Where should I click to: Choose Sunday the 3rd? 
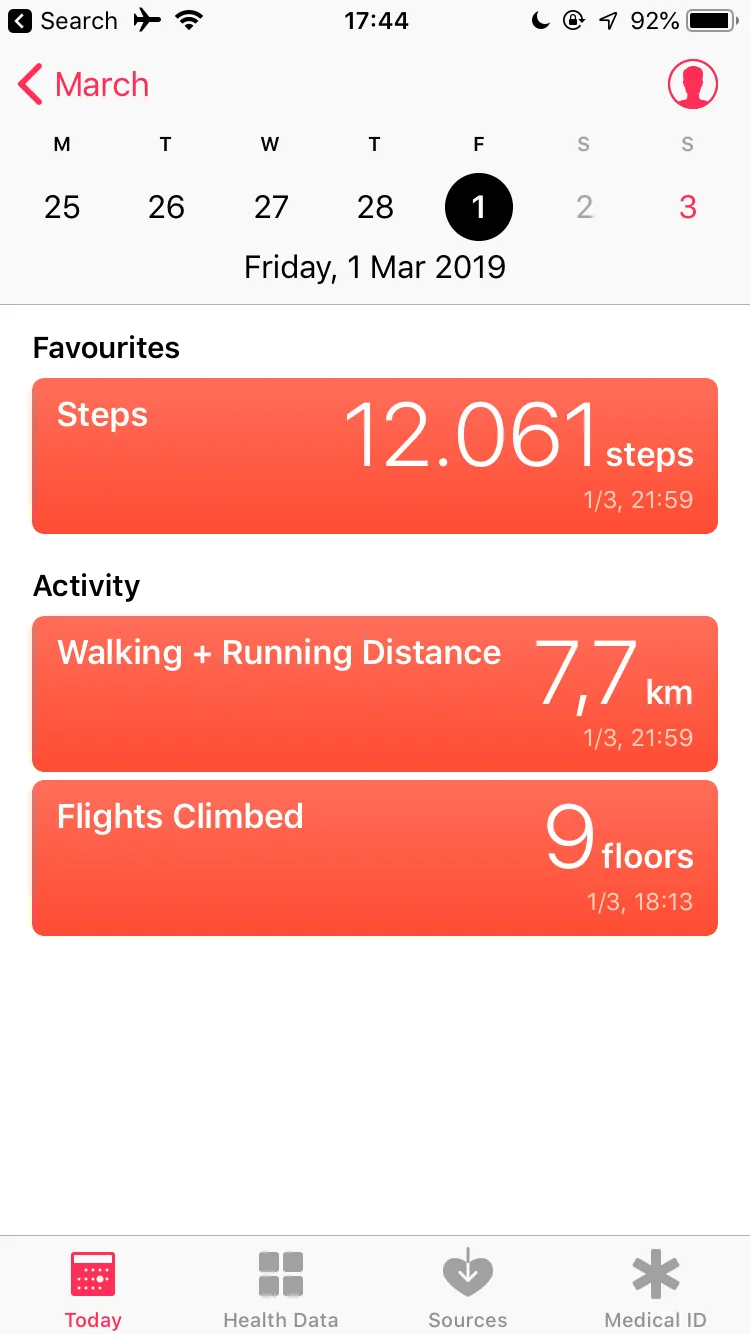[687, 207]
